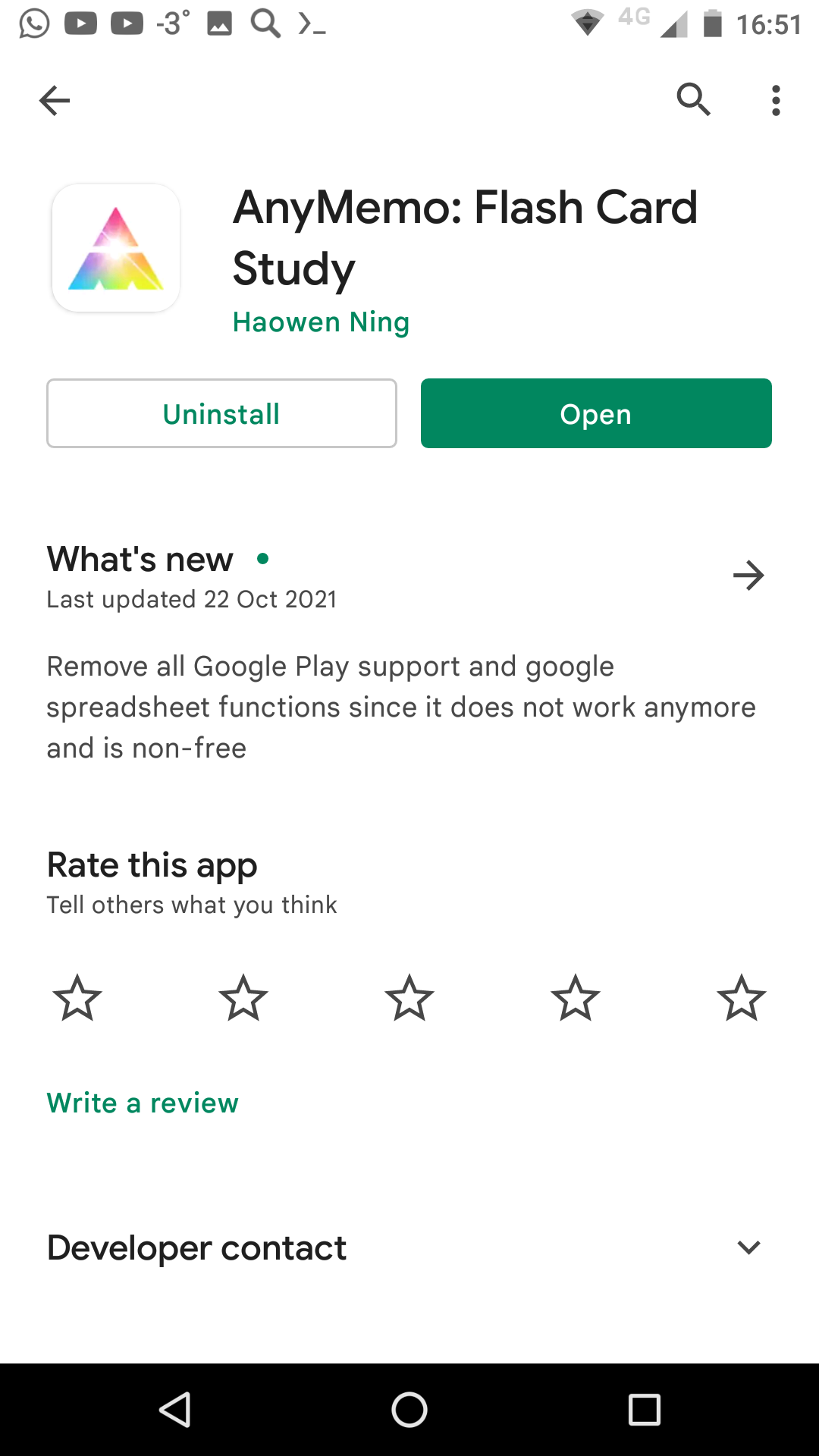Screen dimensions: 819x1456
Task: Write a review for AnyMemo
Action: [x=143, y=1103]
